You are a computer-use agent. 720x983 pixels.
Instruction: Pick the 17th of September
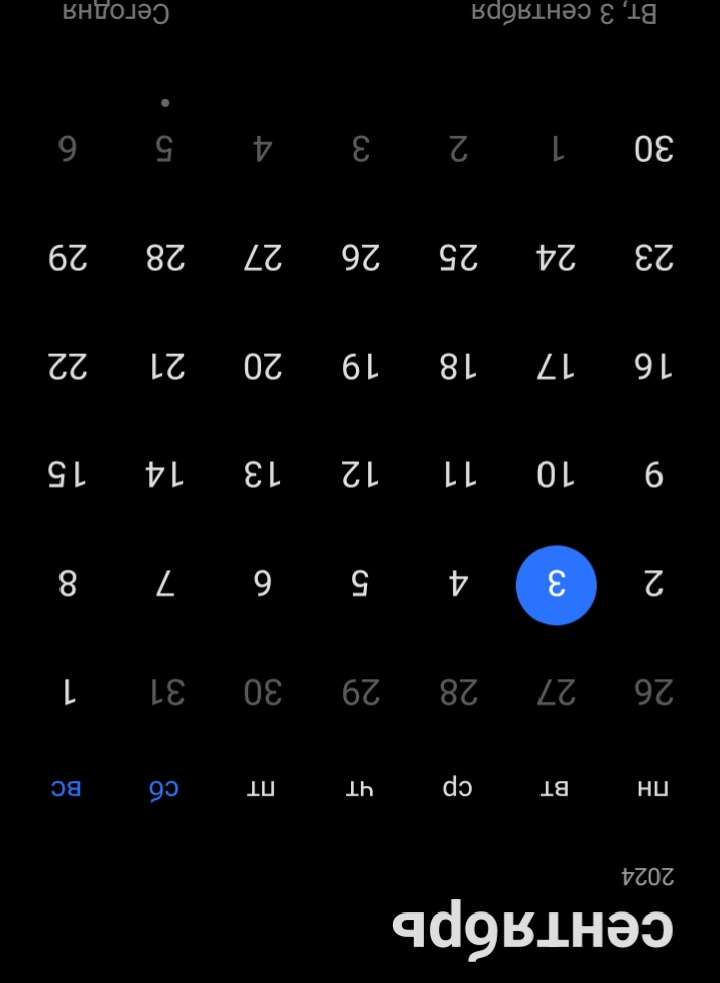point(556,367)
